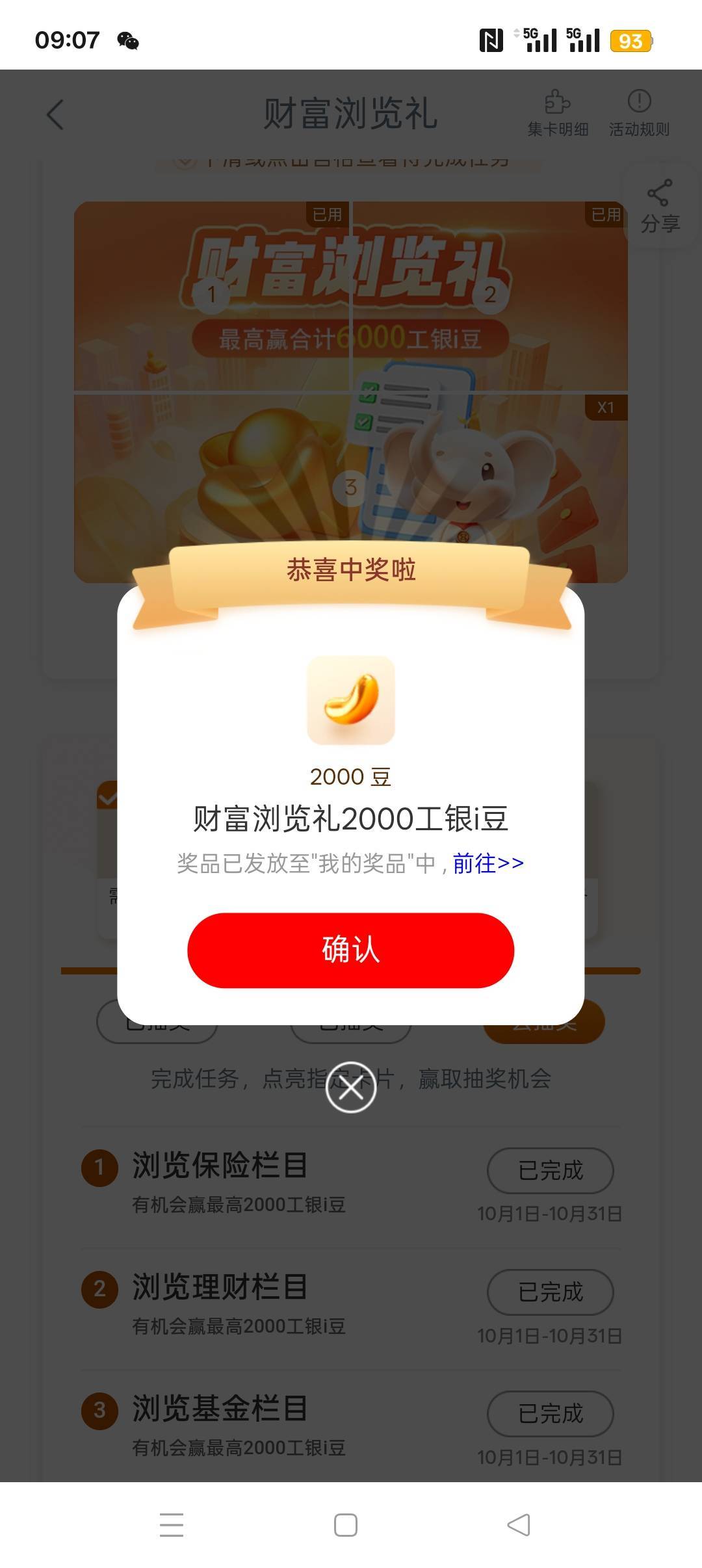The height and width of the screenshot is (1568, 702).
Task: Share this activity via 分享
Action: [x=660, y=206]
